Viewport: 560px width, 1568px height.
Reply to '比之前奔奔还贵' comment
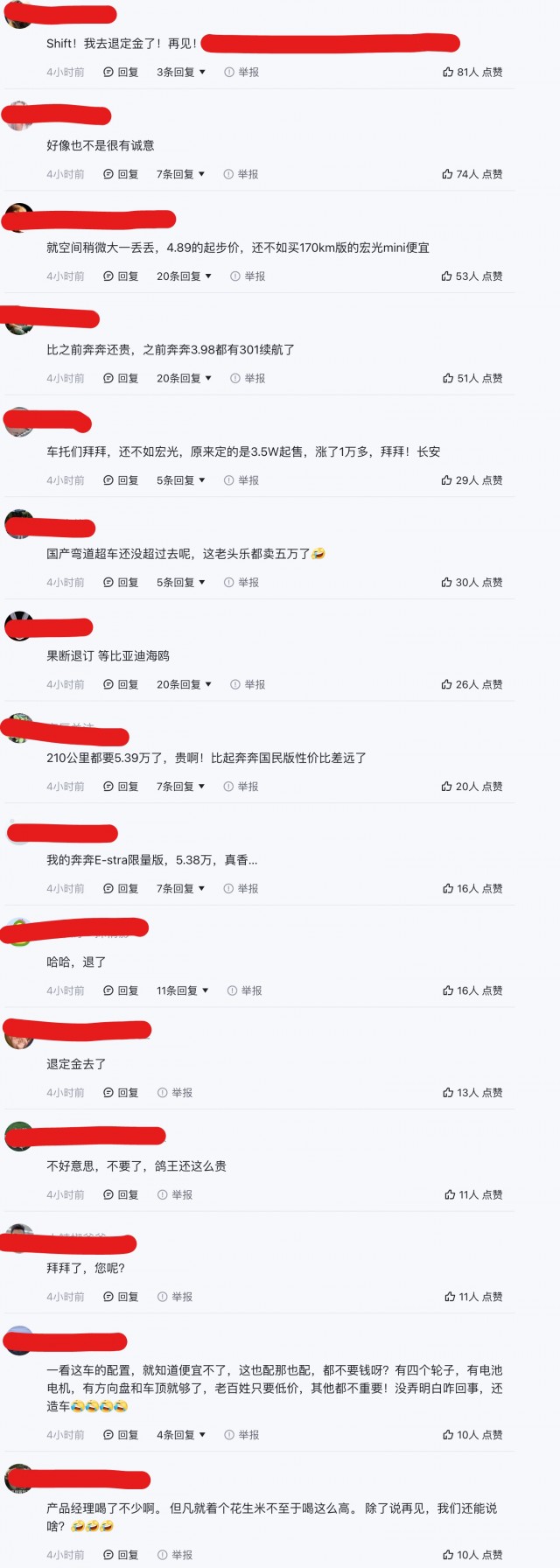121,379
